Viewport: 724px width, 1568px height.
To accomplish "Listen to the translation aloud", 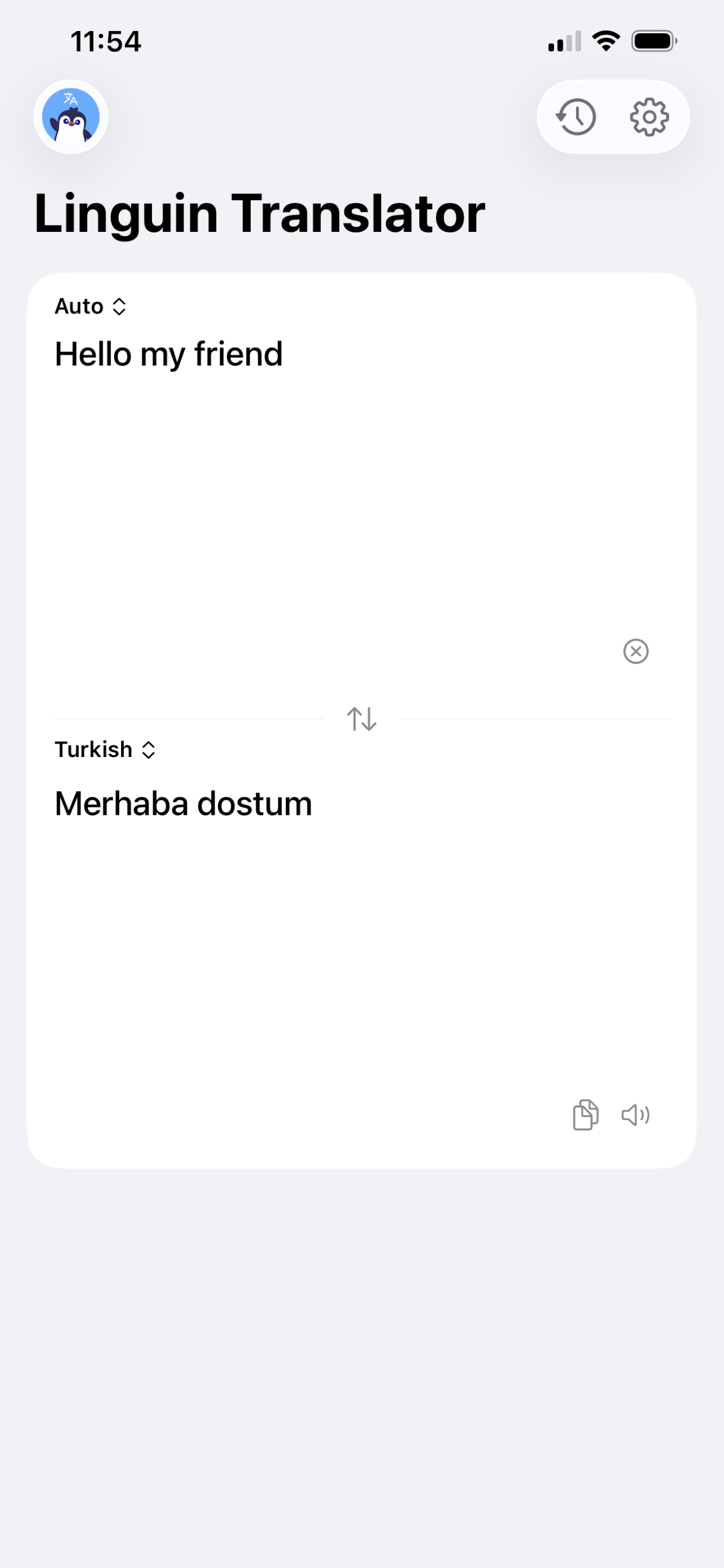I will pyautogui.click(x=636, y=1115).
